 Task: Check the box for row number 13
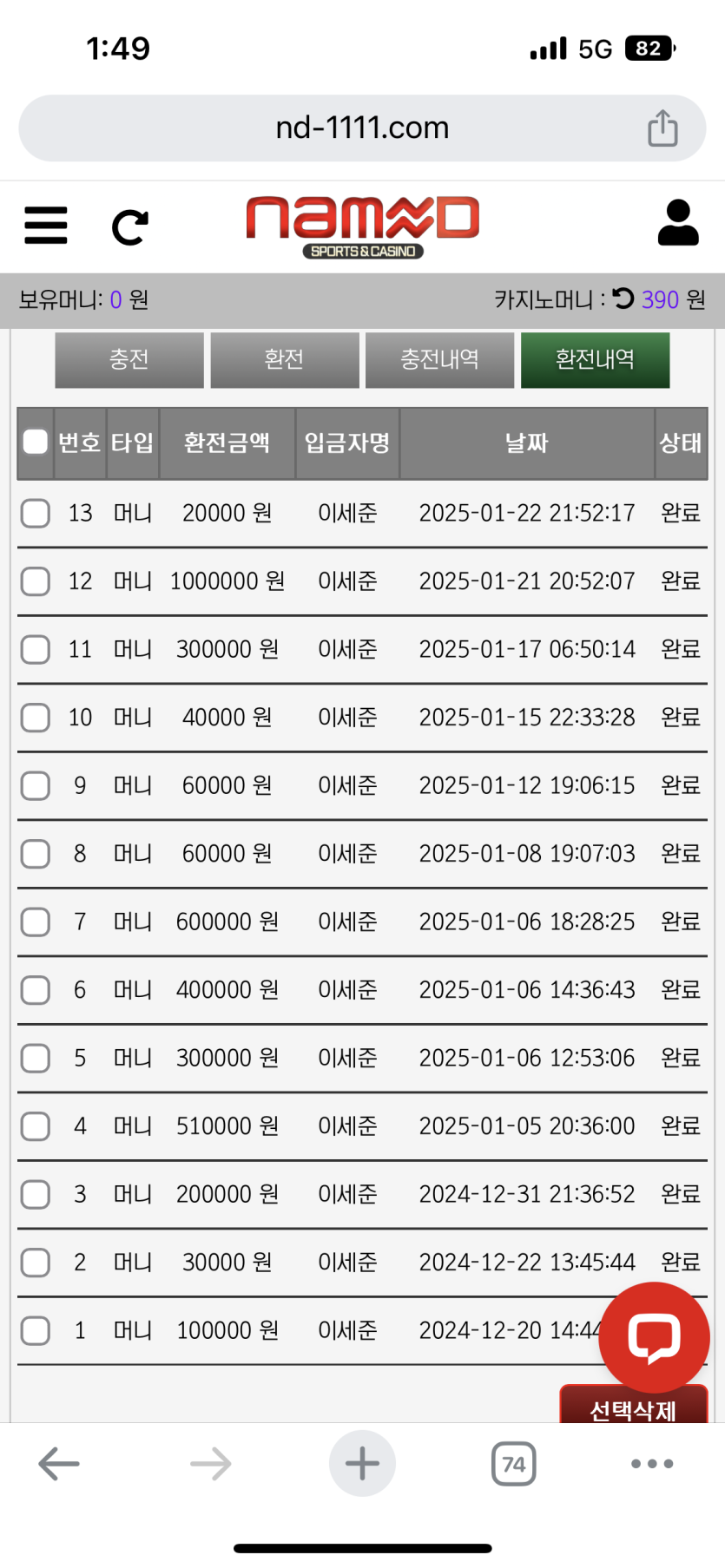(36, 513)
